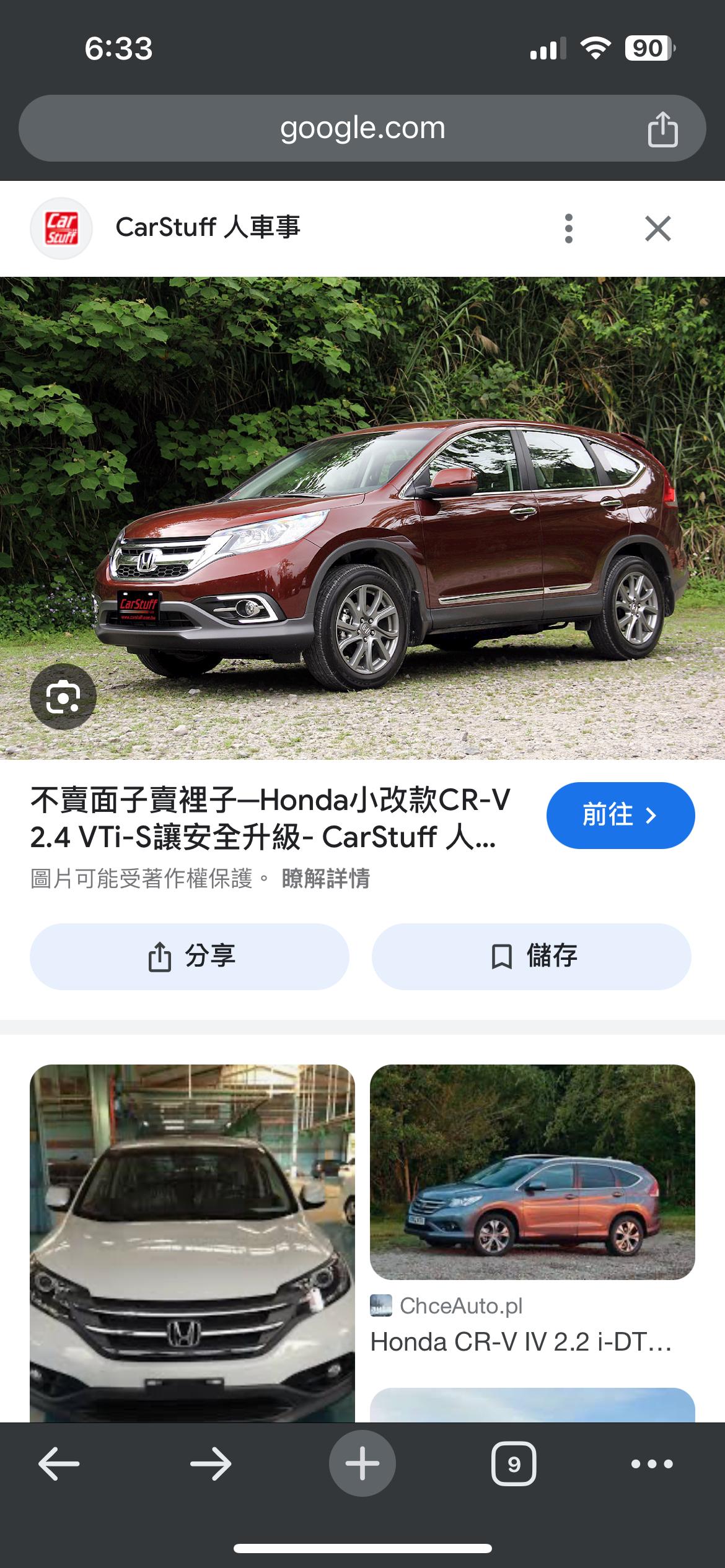Share the page from the address bar
Screen dimensions: 725x1568
[662, 129]
